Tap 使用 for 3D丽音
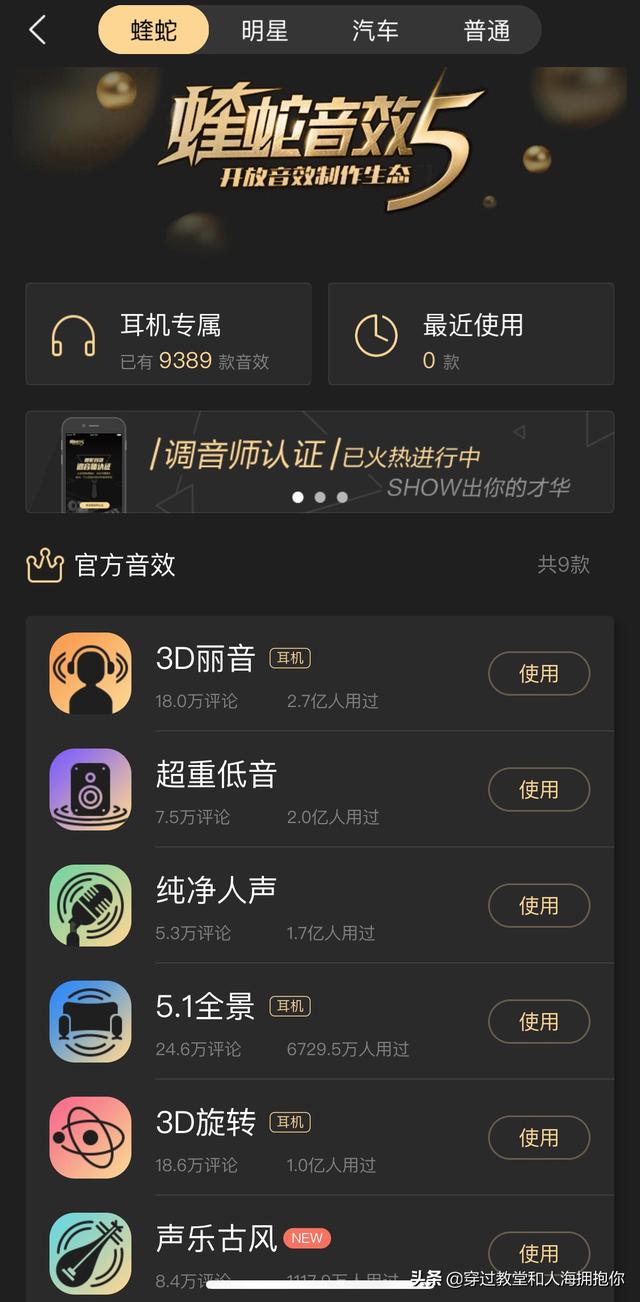640x1302 pixels. pyautogui.click(x=538, y=674)
